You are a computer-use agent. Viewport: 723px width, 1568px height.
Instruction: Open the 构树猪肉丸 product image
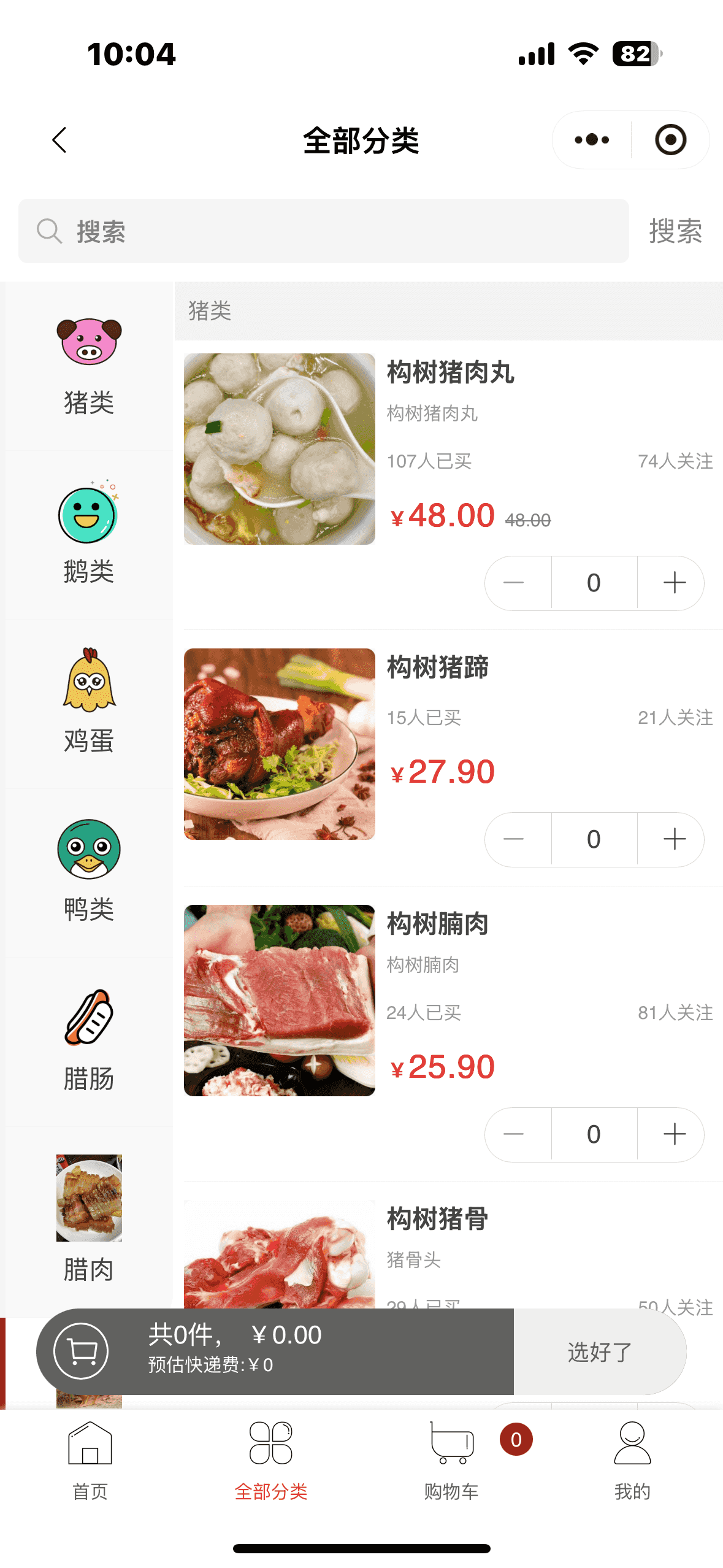(x=280, y=449)
